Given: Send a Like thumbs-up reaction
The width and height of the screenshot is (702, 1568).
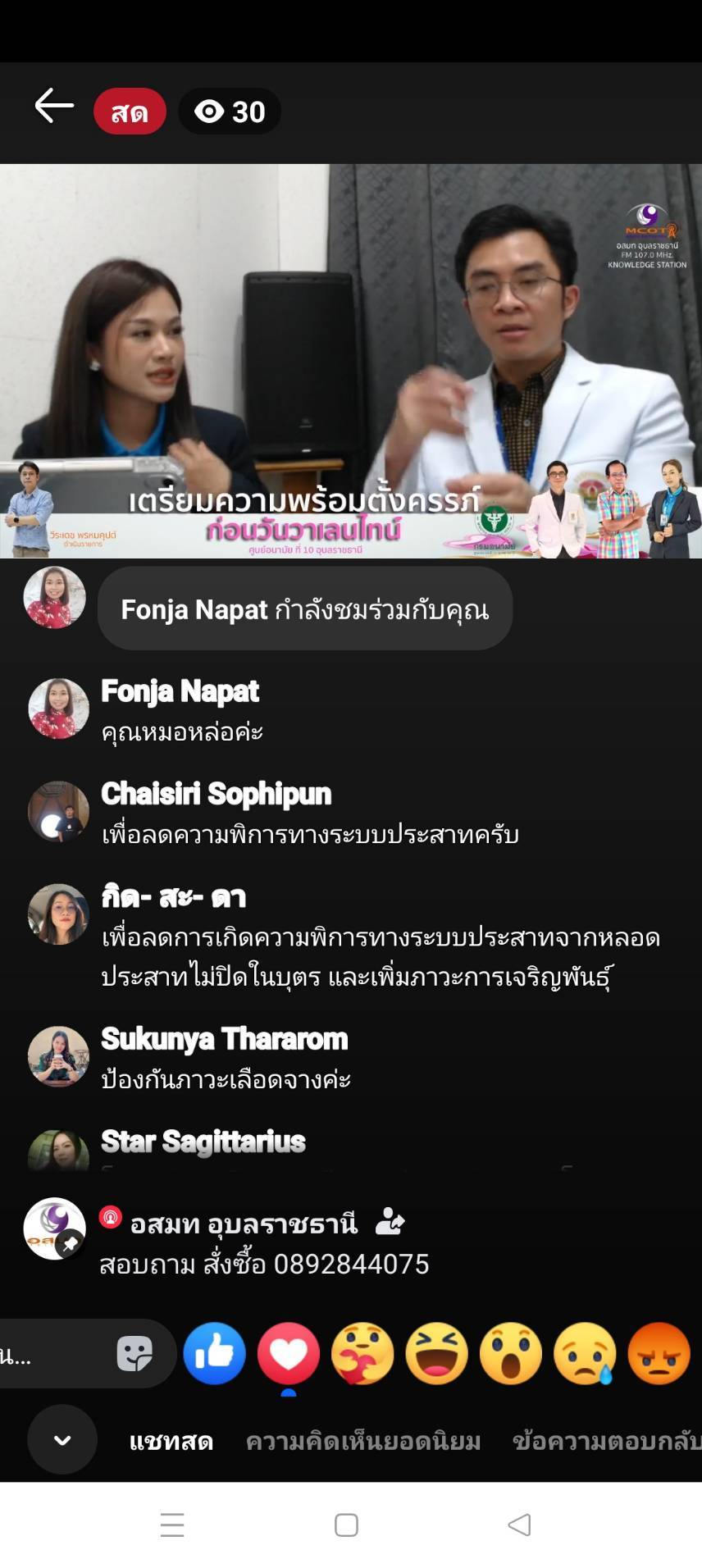Looking at the screenshot, I should 214,1354.
